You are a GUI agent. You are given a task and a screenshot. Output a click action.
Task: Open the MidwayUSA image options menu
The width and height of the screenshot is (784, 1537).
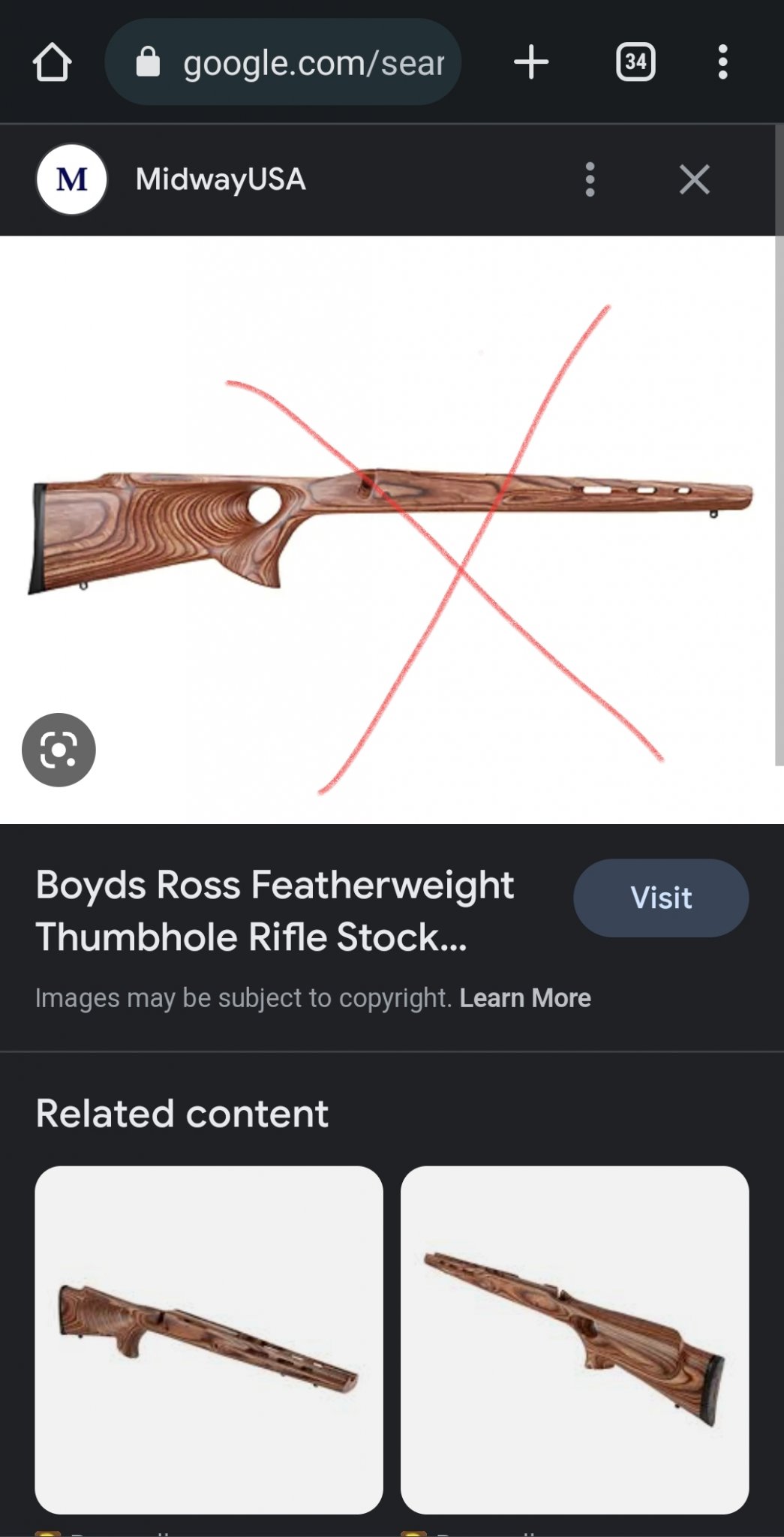[x=590, y=180]
